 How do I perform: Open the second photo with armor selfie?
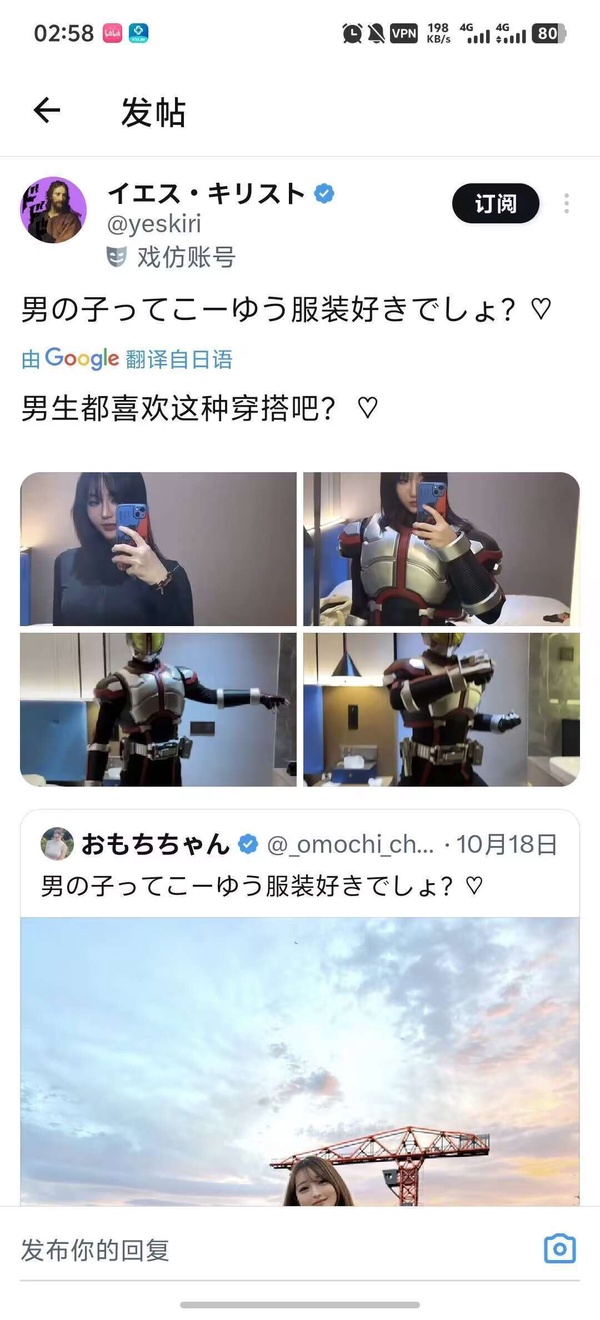tap(441, 549)
